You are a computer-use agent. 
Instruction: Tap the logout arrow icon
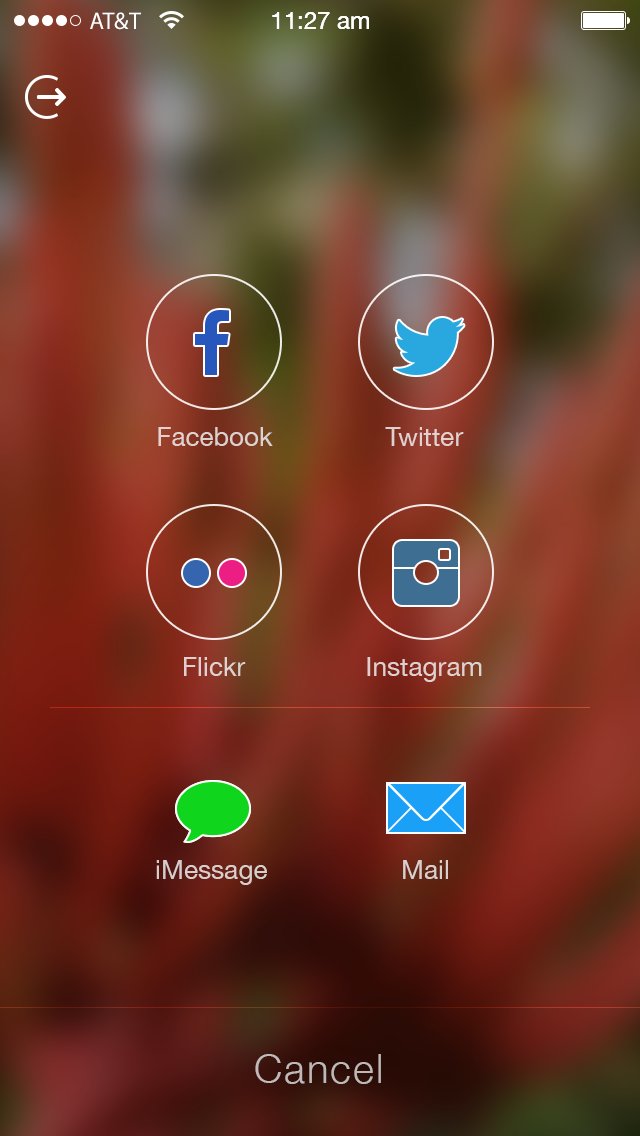click(46, 97)
